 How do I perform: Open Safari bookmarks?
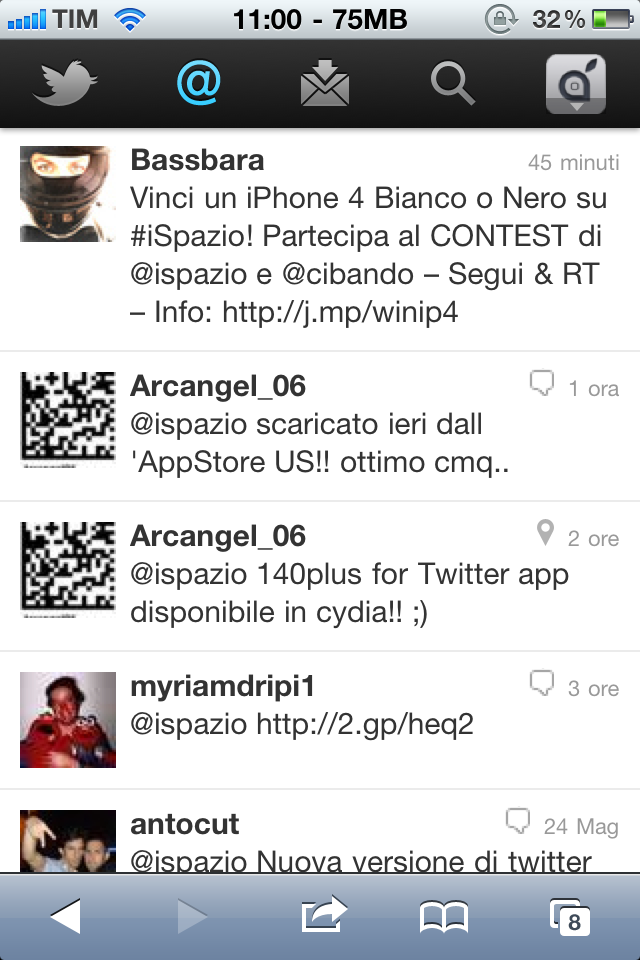coord(444,915)
